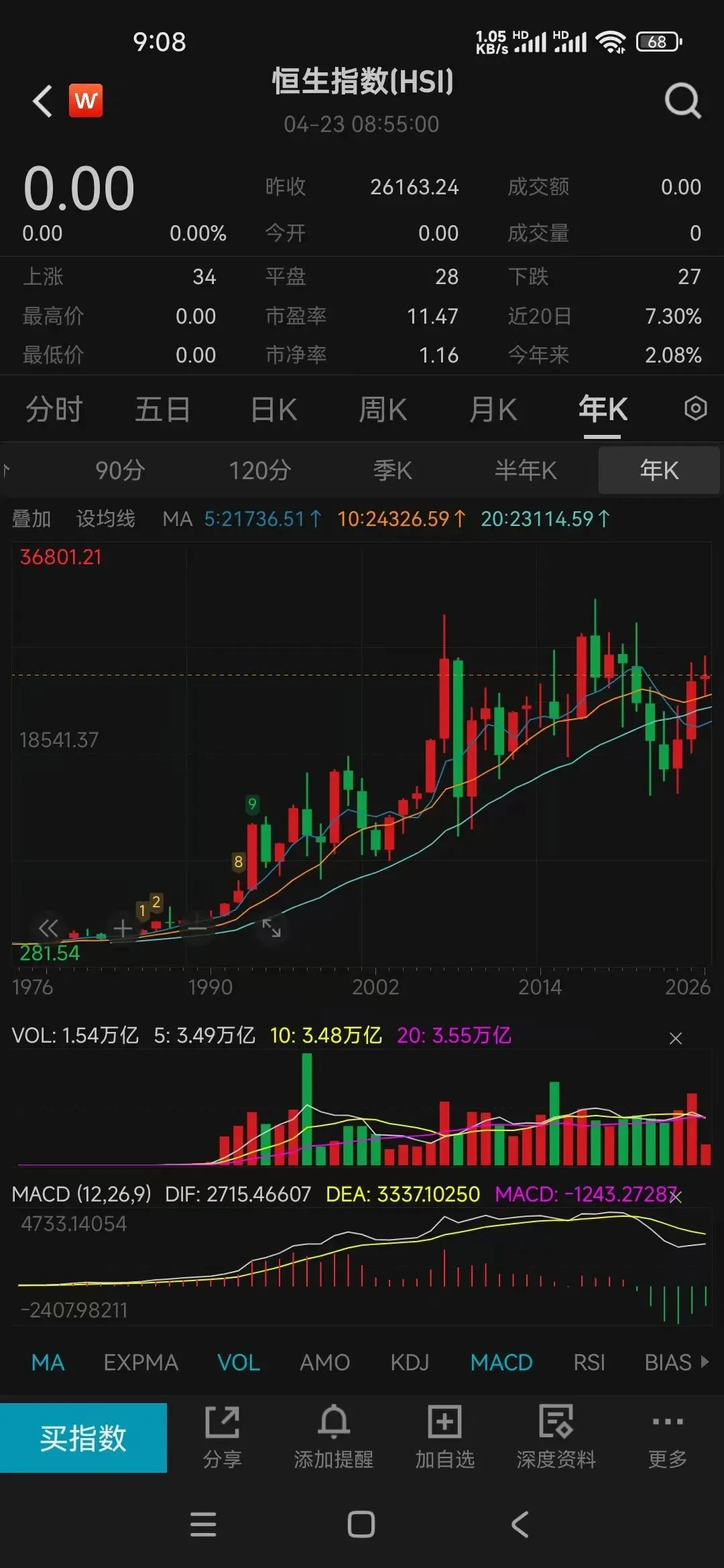Switch to the 日K chart tab
Image resolution: width=724 pixels, height=1568 pixels.
tap(274, 409)
